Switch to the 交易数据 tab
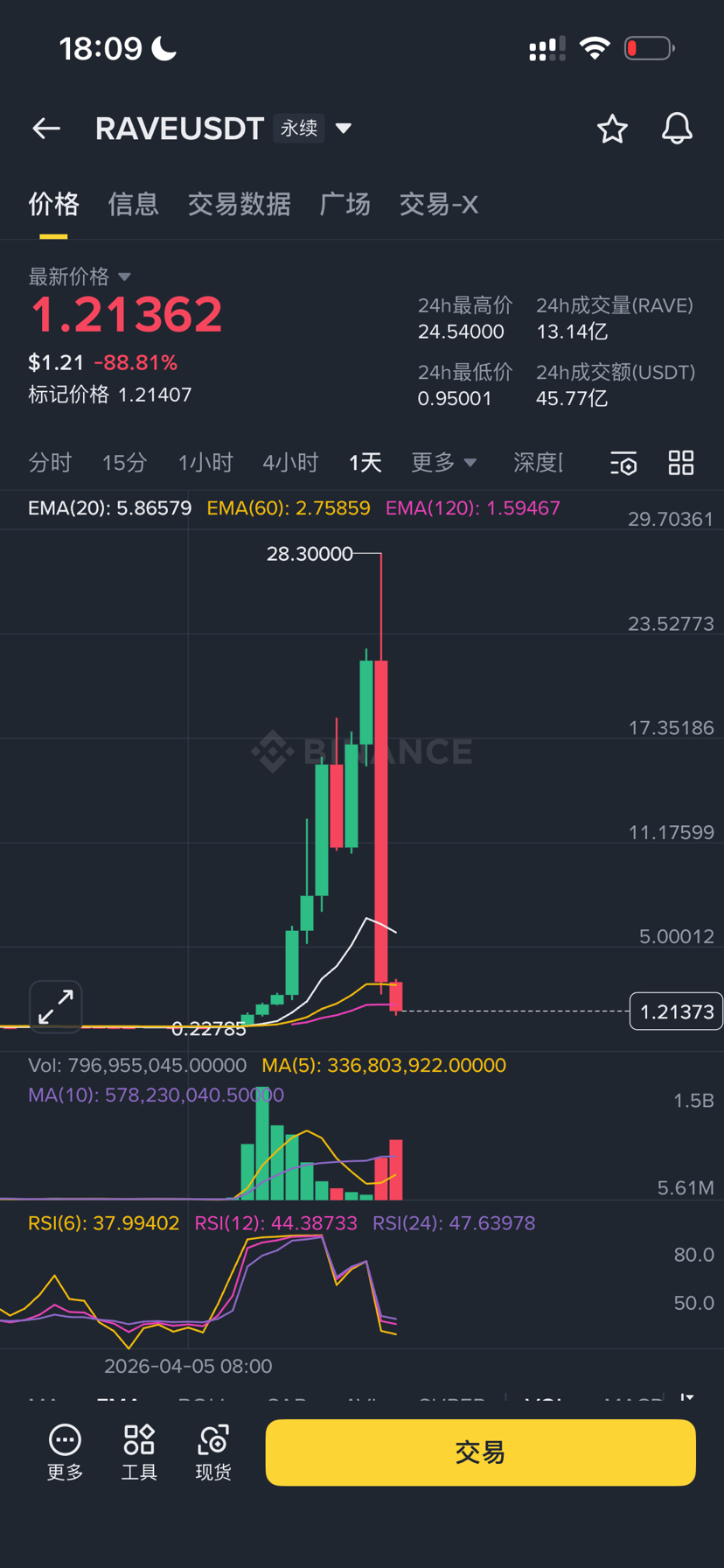724x1568 pixels. (239, 204)
